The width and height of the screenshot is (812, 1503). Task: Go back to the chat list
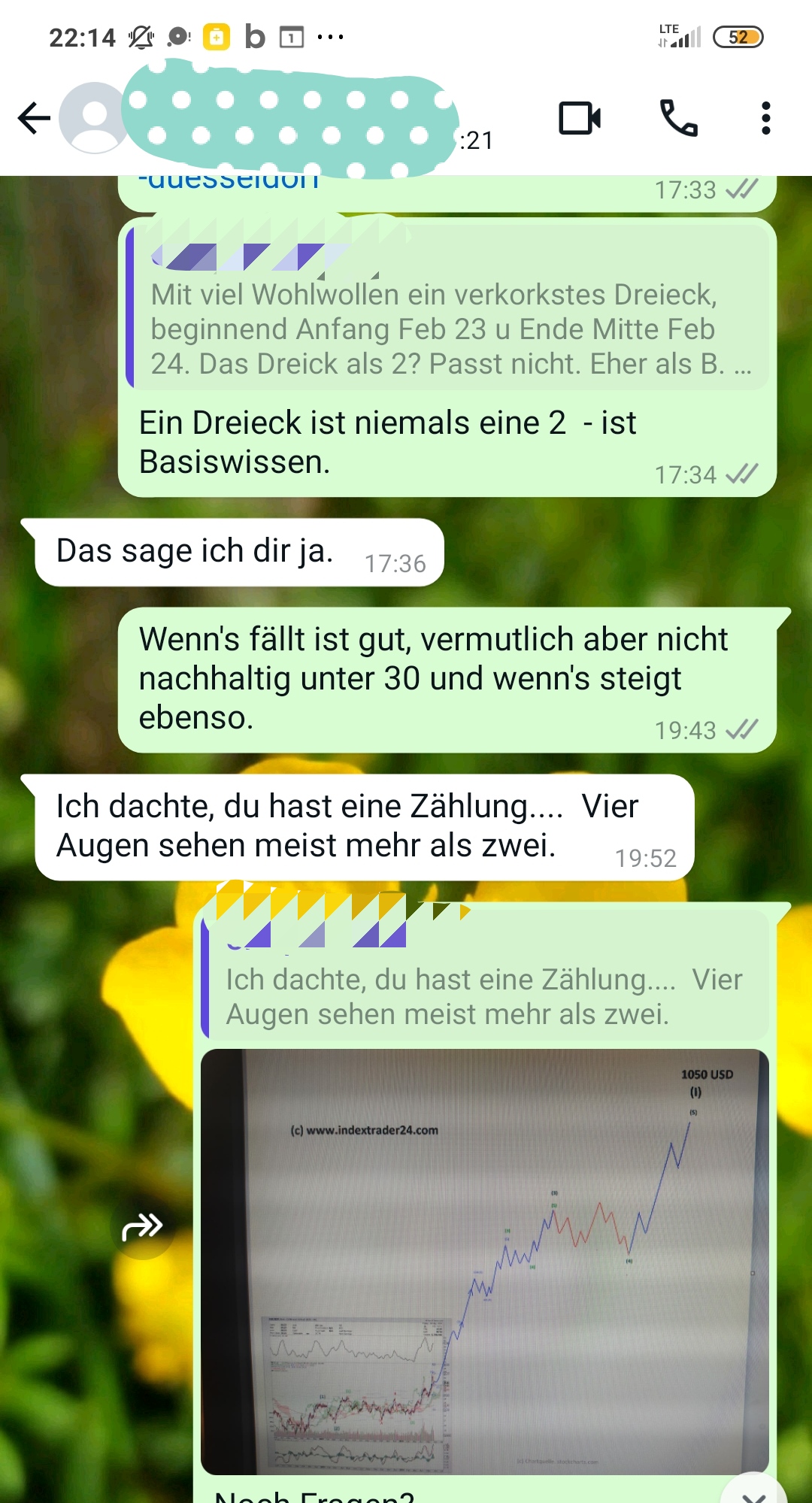coord(34,118)
